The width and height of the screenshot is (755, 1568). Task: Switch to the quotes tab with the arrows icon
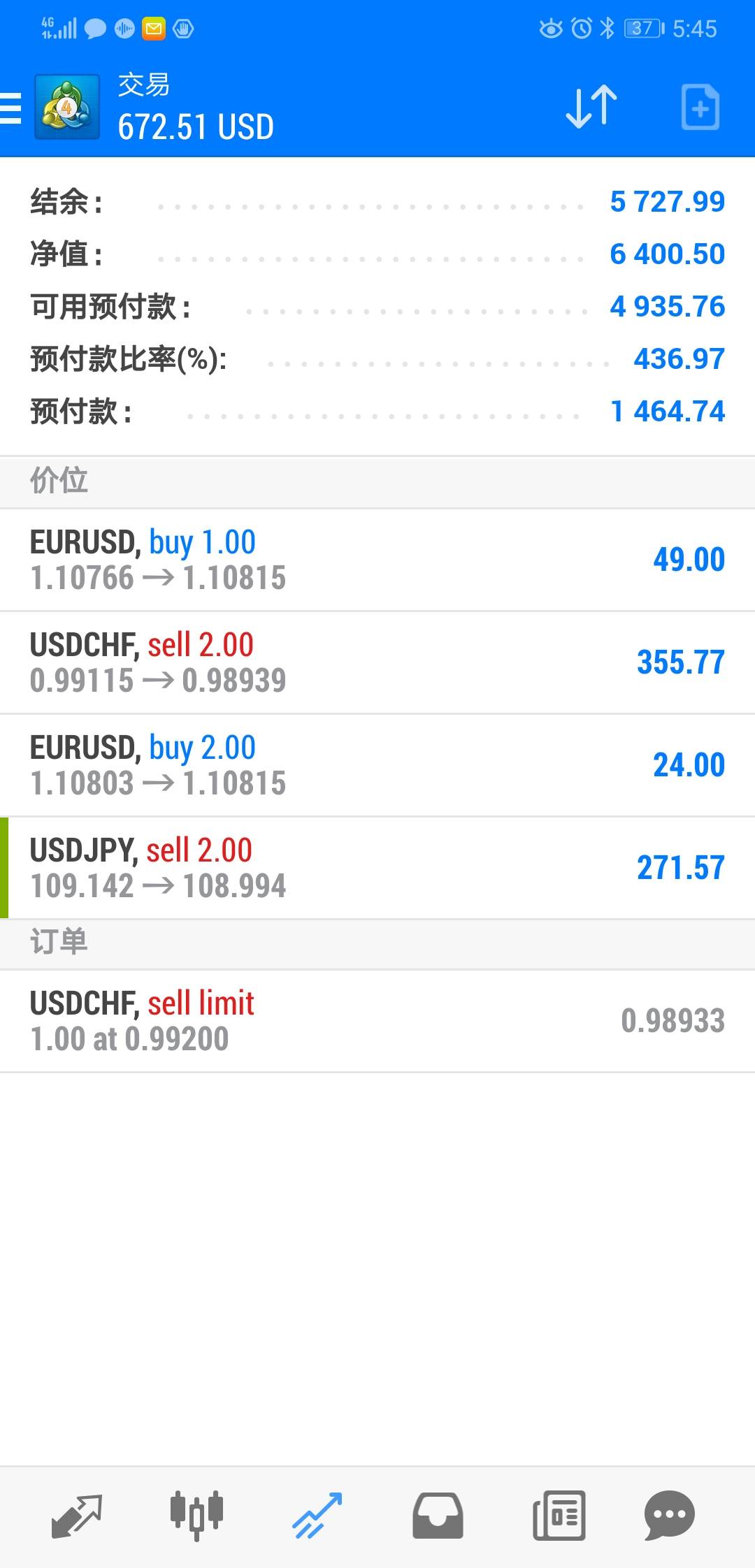click(x=77, y=1516)
